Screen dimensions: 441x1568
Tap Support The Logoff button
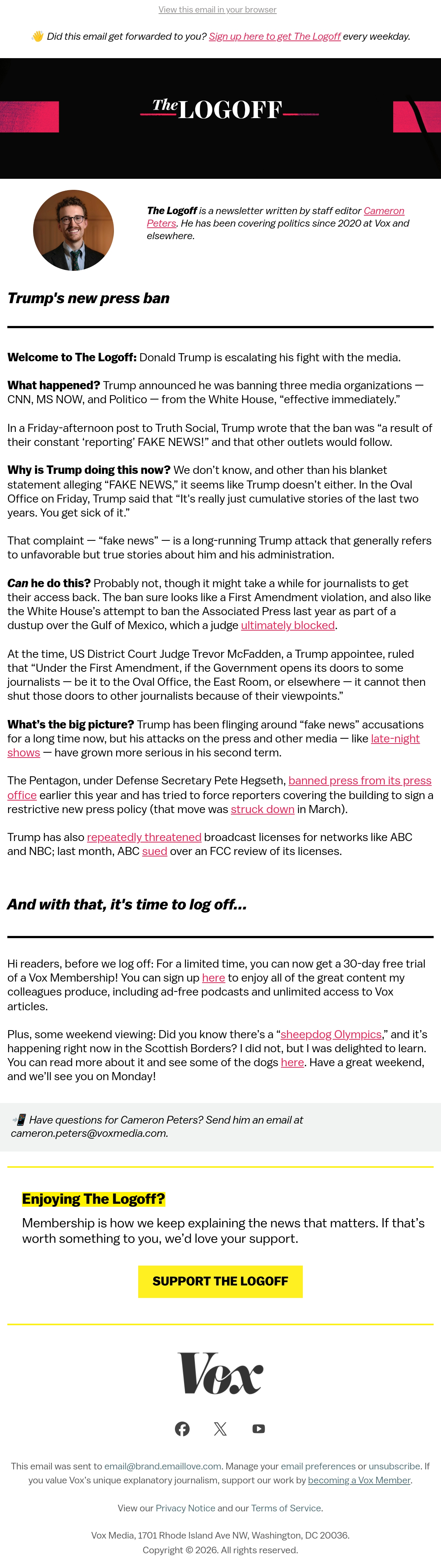pyautogui.click(x=220, y=1281)
